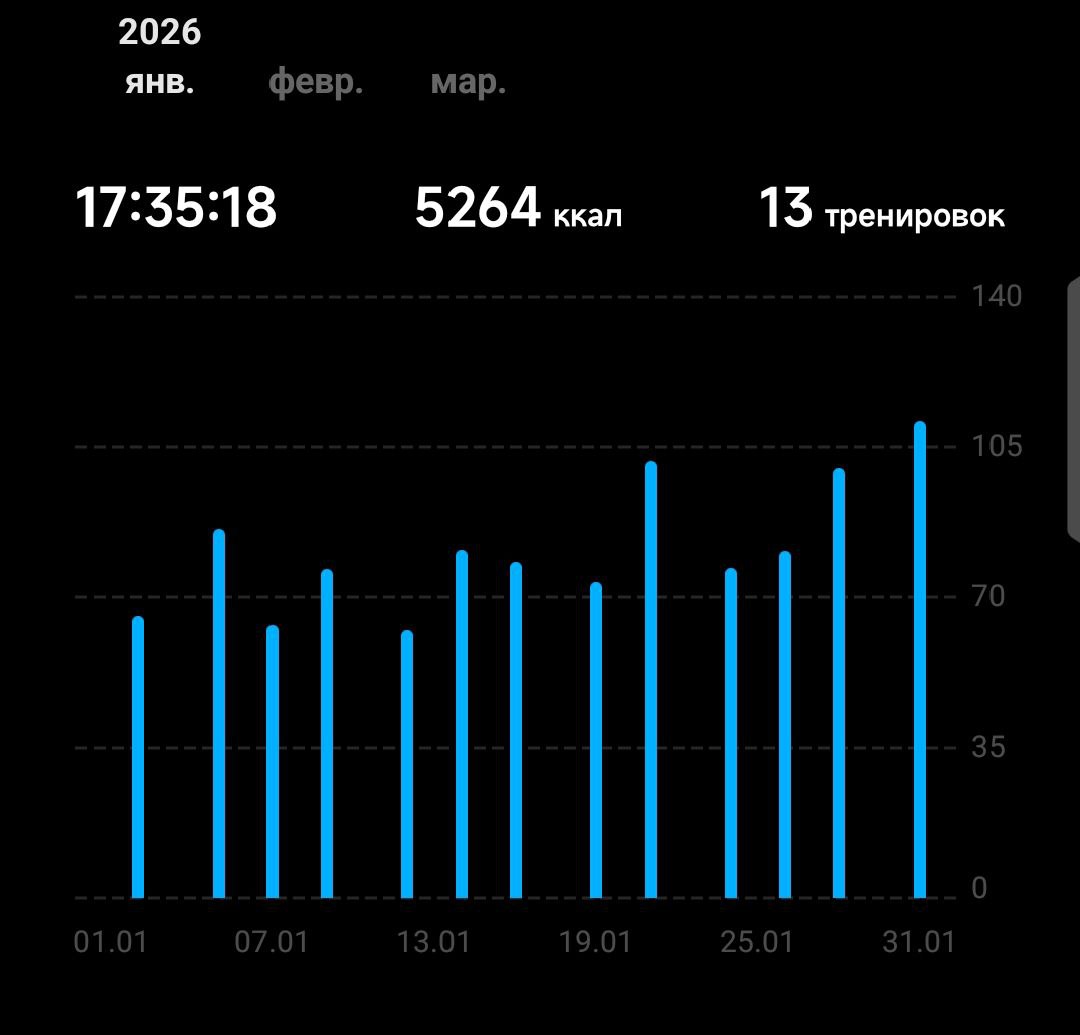Select the янв. month tab
The height and width of the screenshot is (1035, 1080).
[160, 83]
